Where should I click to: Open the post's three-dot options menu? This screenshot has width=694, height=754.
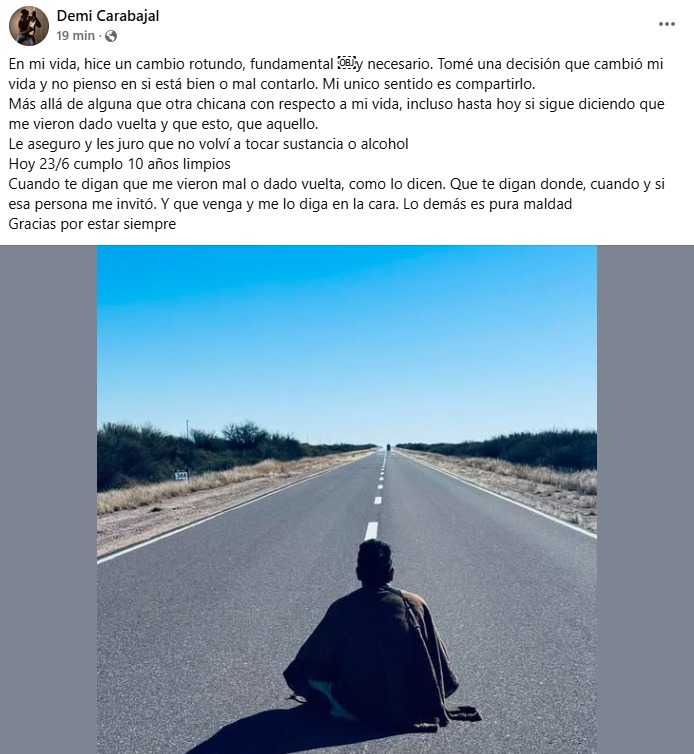(x=667, y=24)
